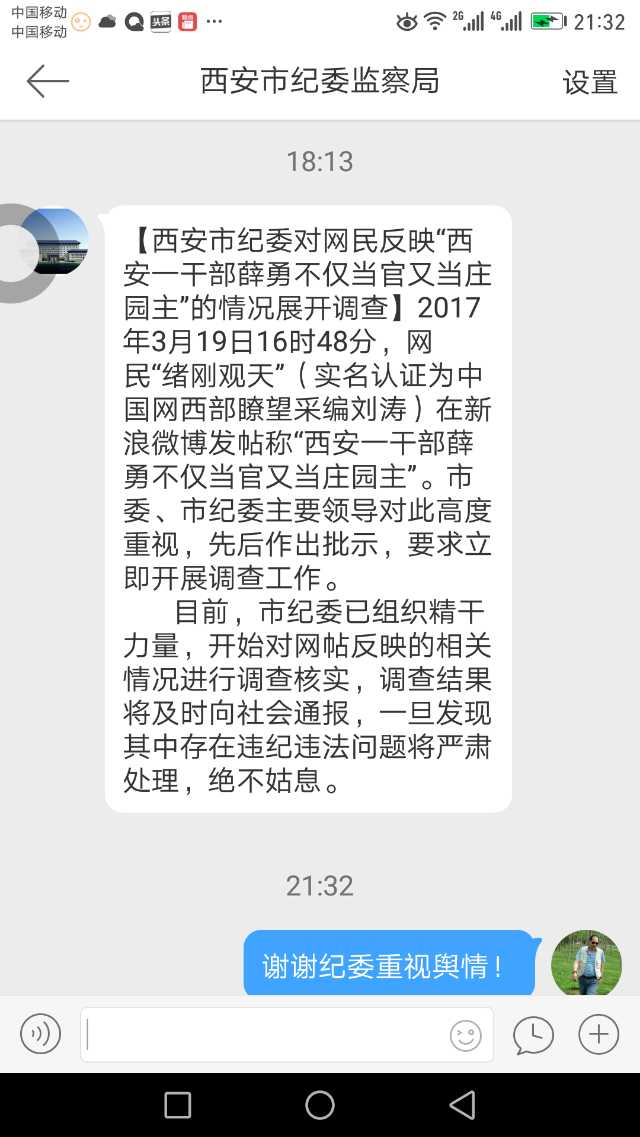Tap my own profile avatar
The image size is (640, 1137).
click(x=586, y=962)
